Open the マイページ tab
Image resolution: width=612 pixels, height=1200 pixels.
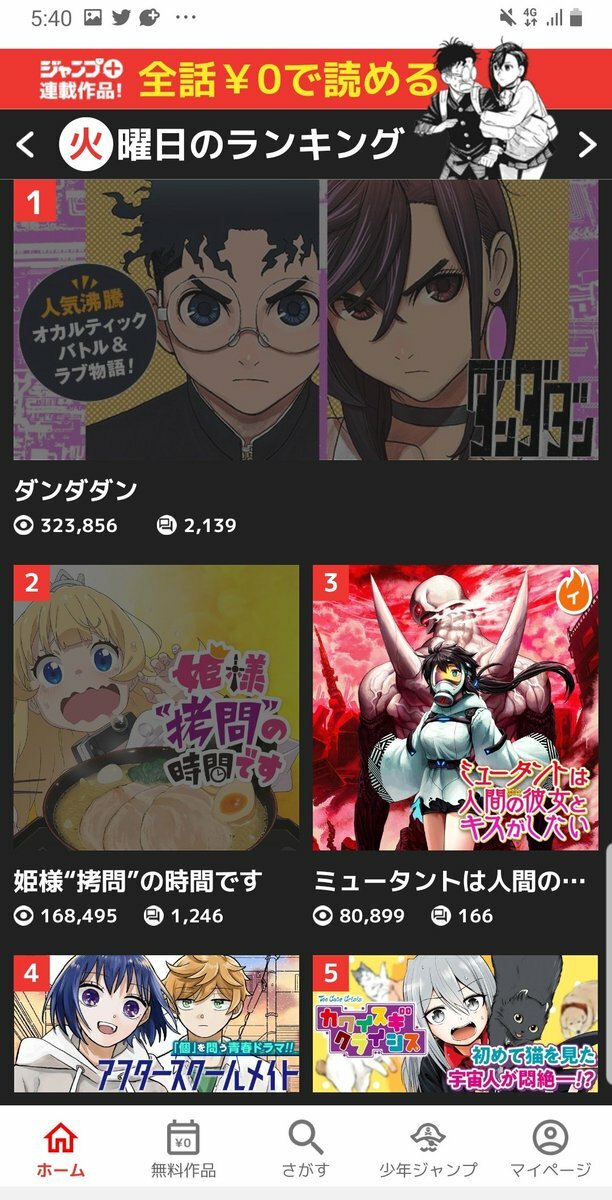(550, 1148)
